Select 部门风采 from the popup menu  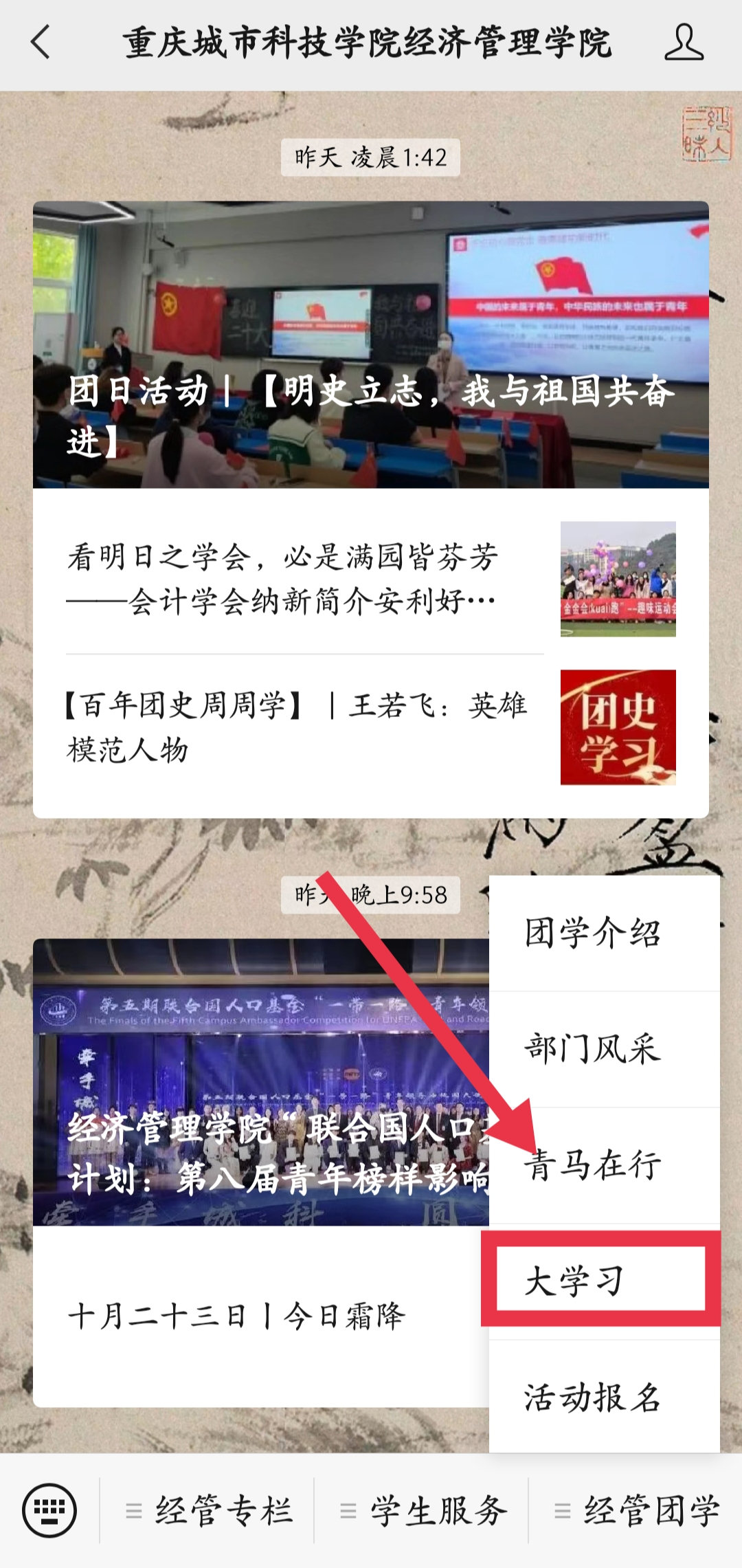point(593,1049)
